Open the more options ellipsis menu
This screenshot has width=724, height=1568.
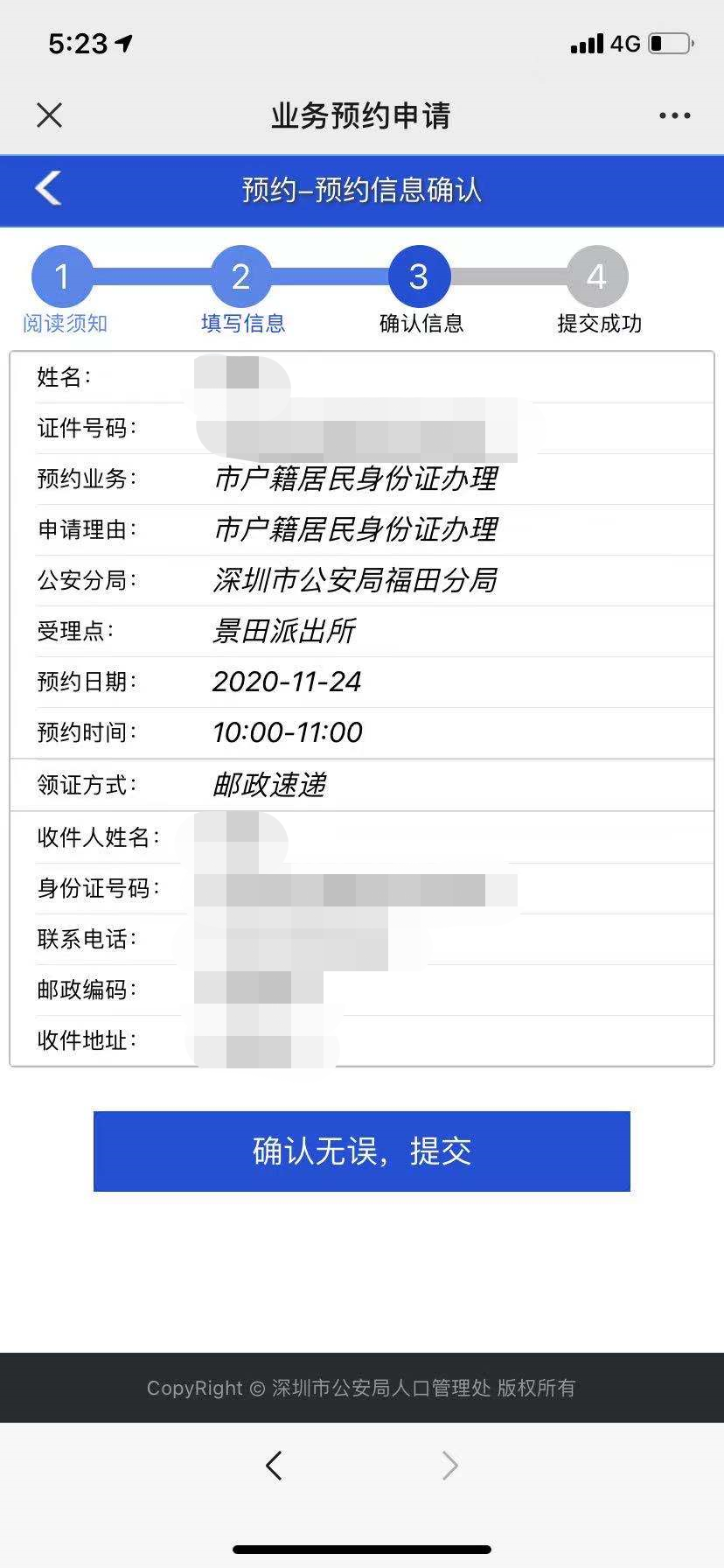673,115
